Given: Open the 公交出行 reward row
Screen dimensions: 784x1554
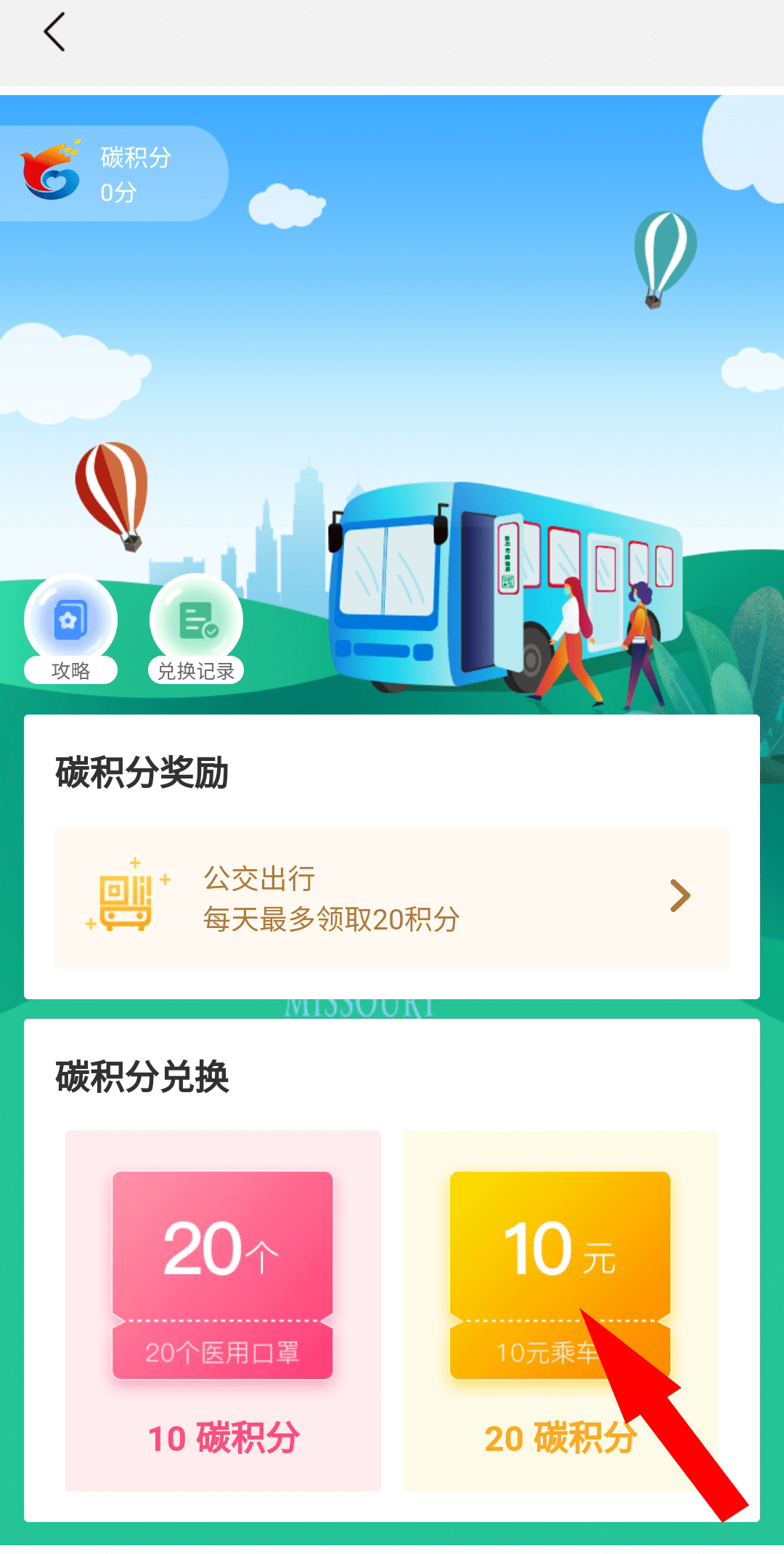Looking at the screenshot, I should click(392, 897).
